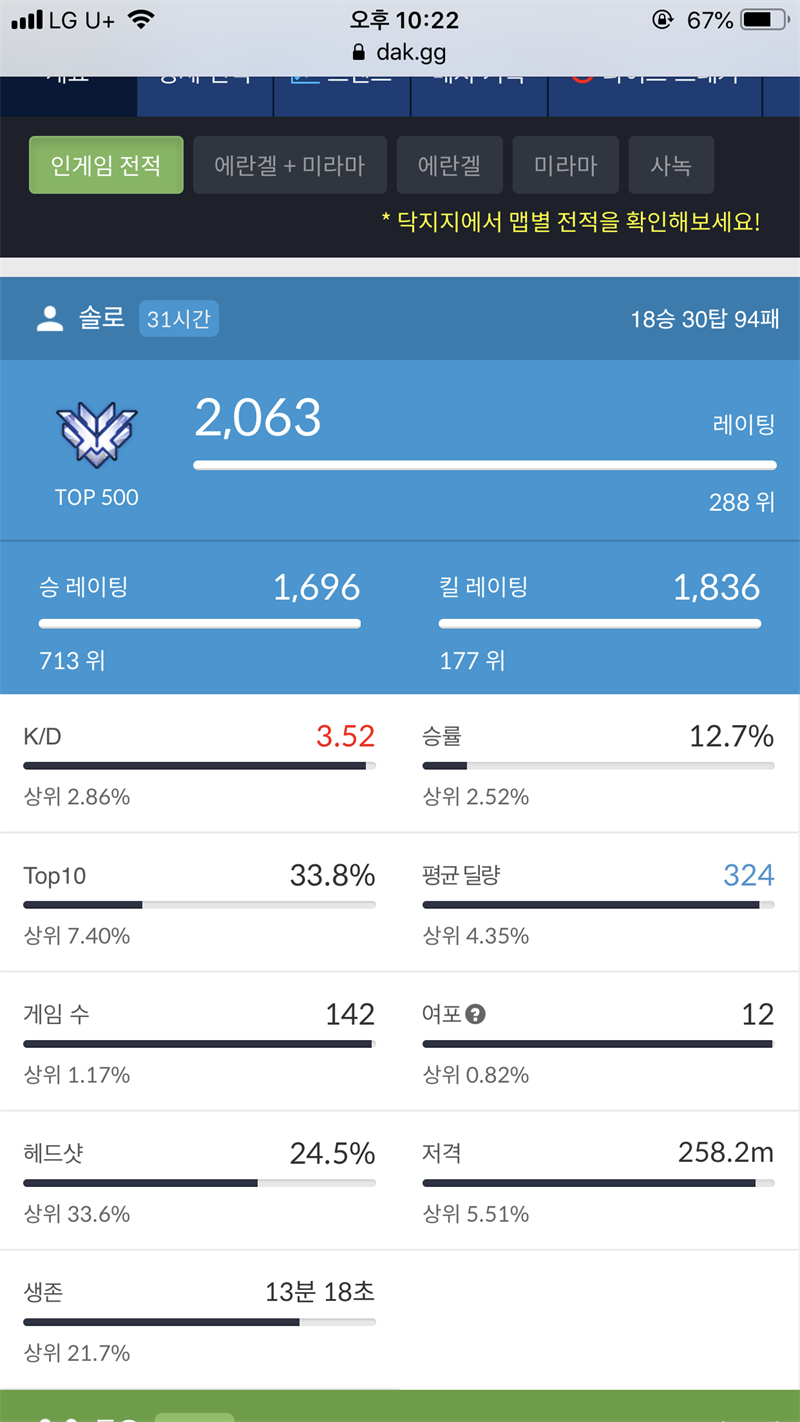The image size is (800, 1422).
Task: Choose the 사녹 map filter
Action: coord(671,165)
